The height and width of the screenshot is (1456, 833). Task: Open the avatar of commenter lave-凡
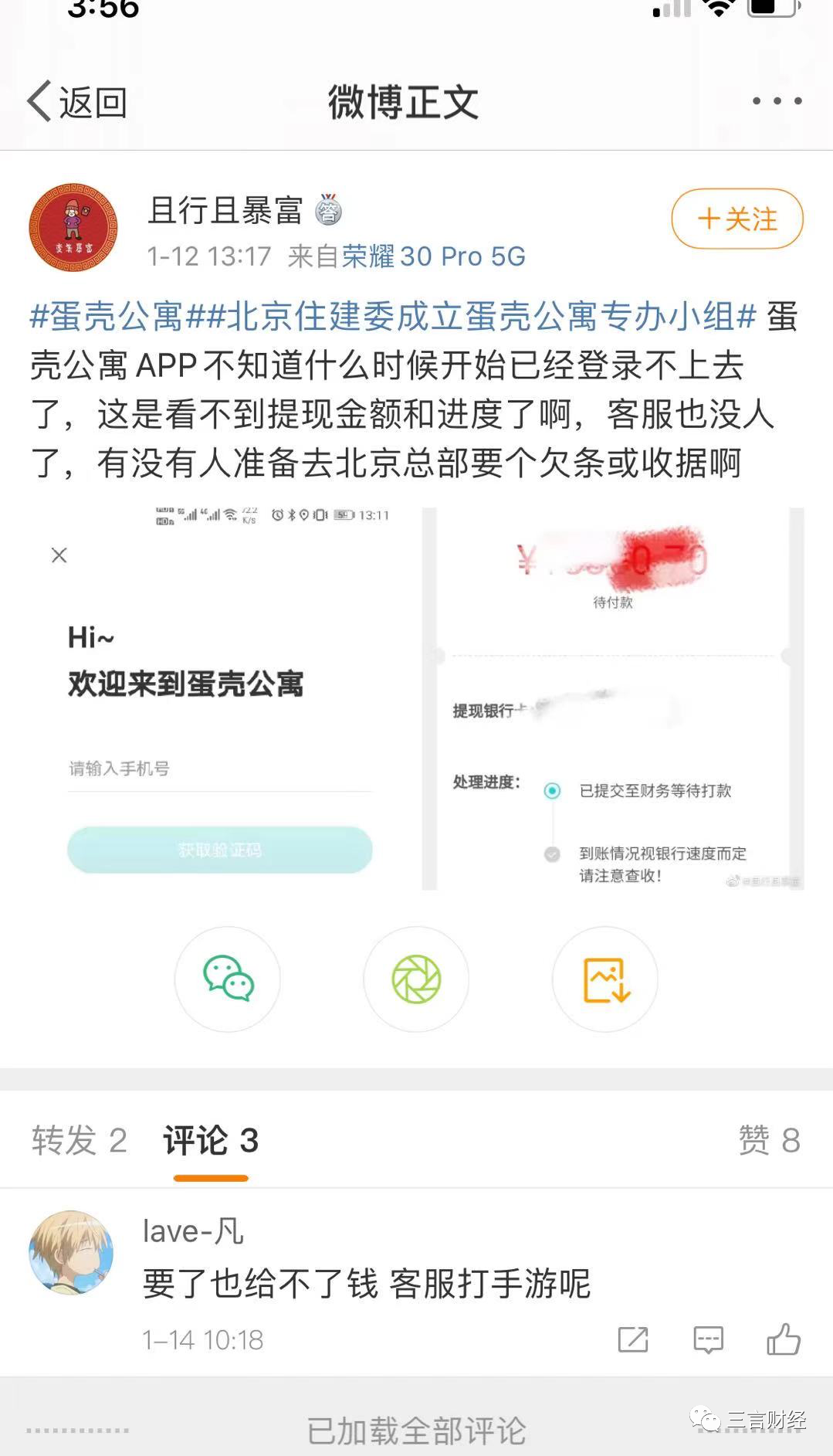pyautogui.click(x=71, y=1252)
